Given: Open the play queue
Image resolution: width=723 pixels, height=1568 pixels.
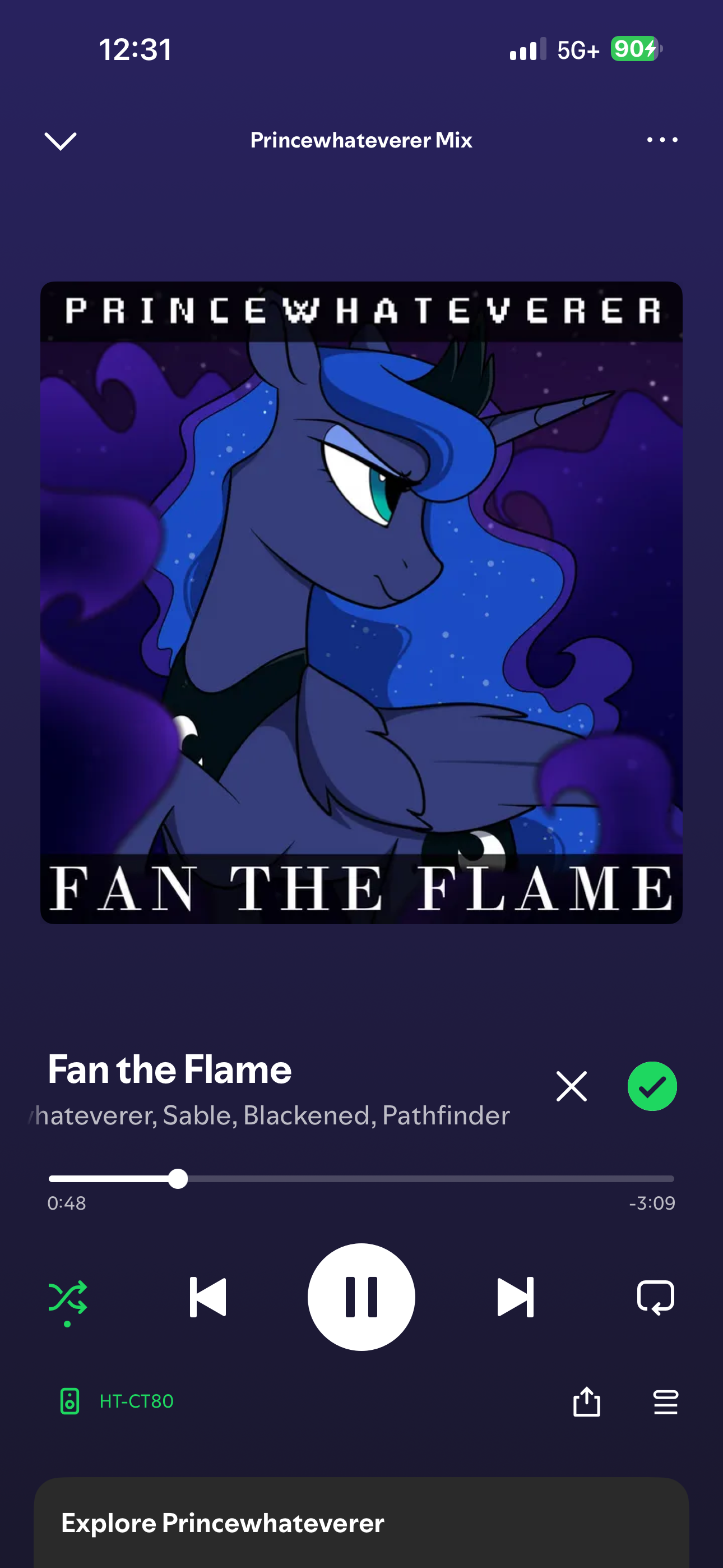Looking at the screenshot, I should 665,1402.
